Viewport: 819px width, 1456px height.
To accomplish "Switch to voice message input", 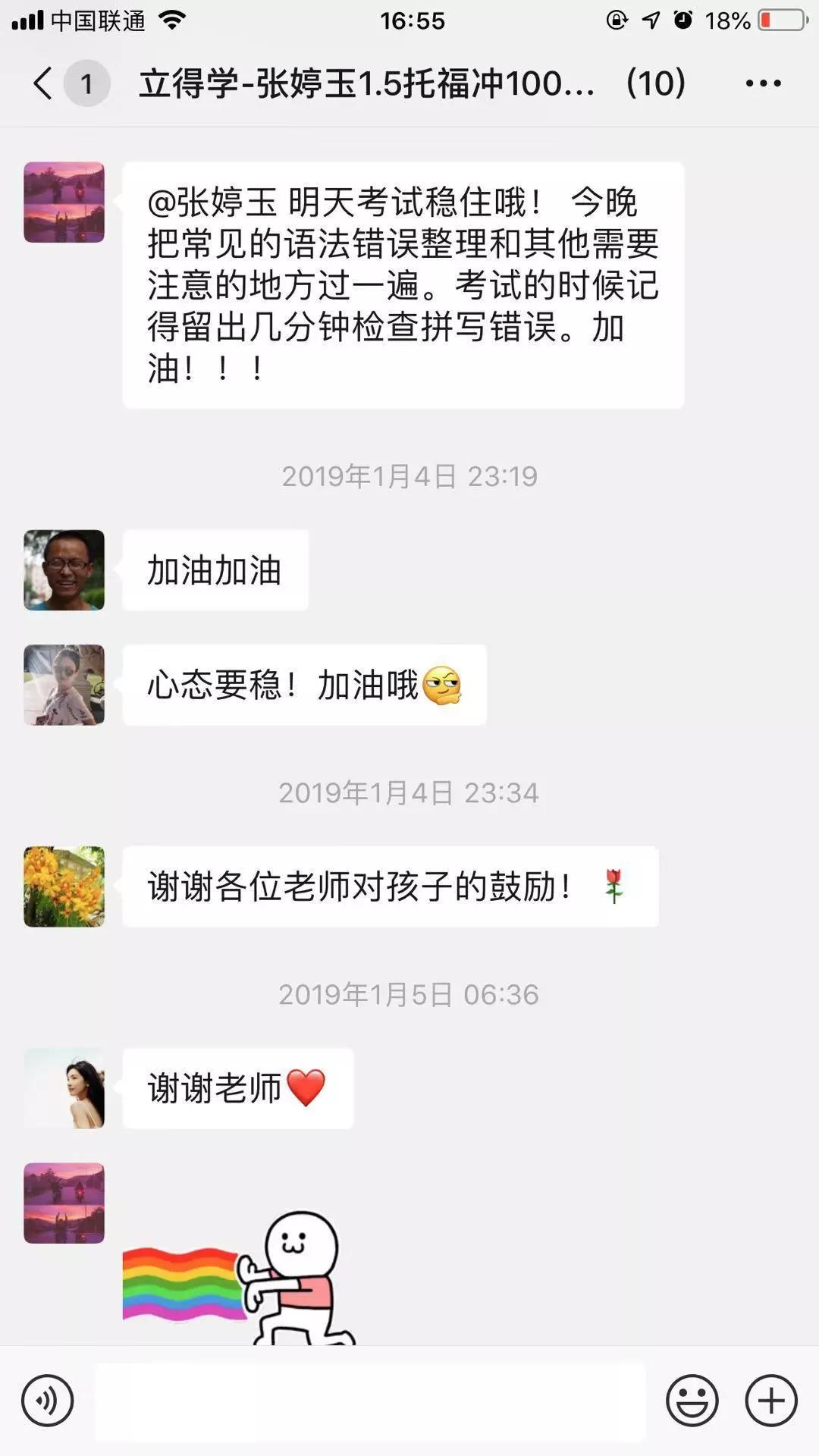I will tap(47, 1401).
